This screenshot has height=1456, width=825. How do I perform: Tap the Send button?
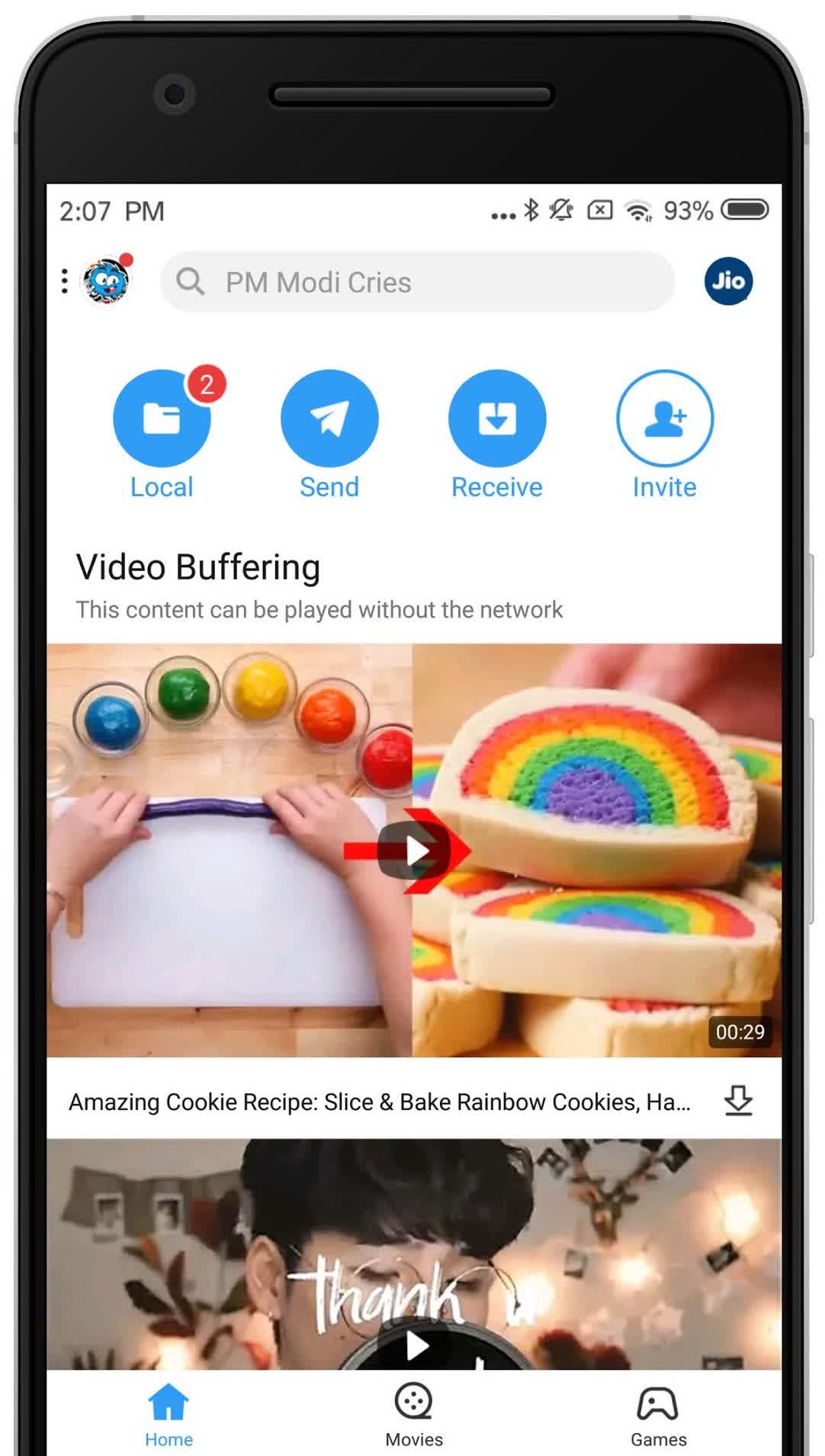[329, 419]
